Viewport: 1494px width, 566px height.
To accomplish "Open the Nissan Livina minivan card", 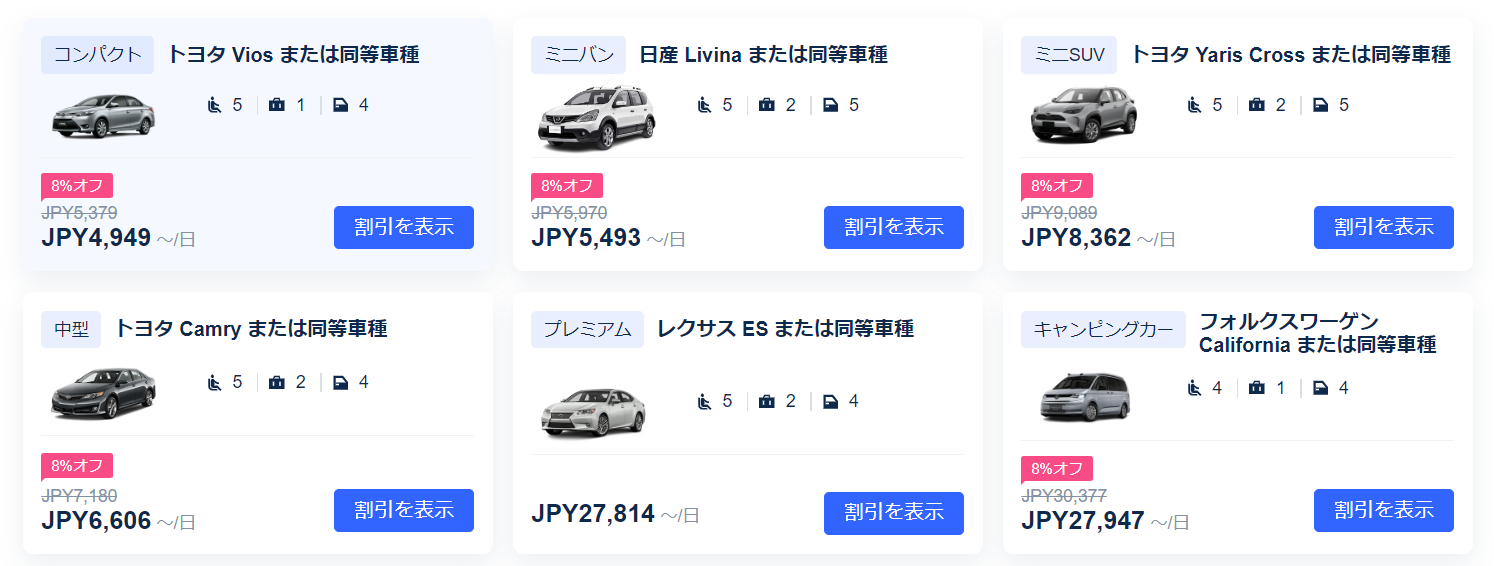I will 762,55.
